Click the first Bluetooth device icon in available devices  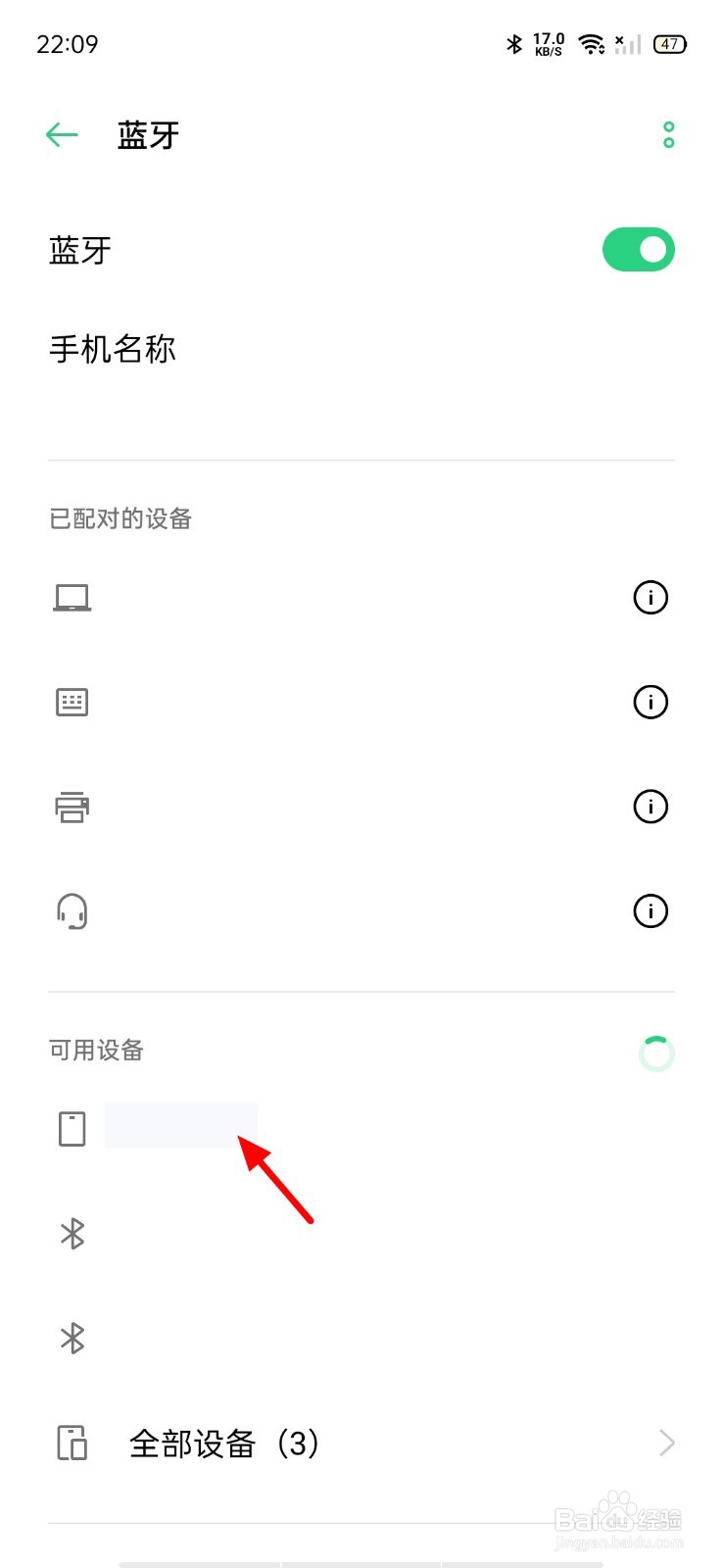point(72,1235)
